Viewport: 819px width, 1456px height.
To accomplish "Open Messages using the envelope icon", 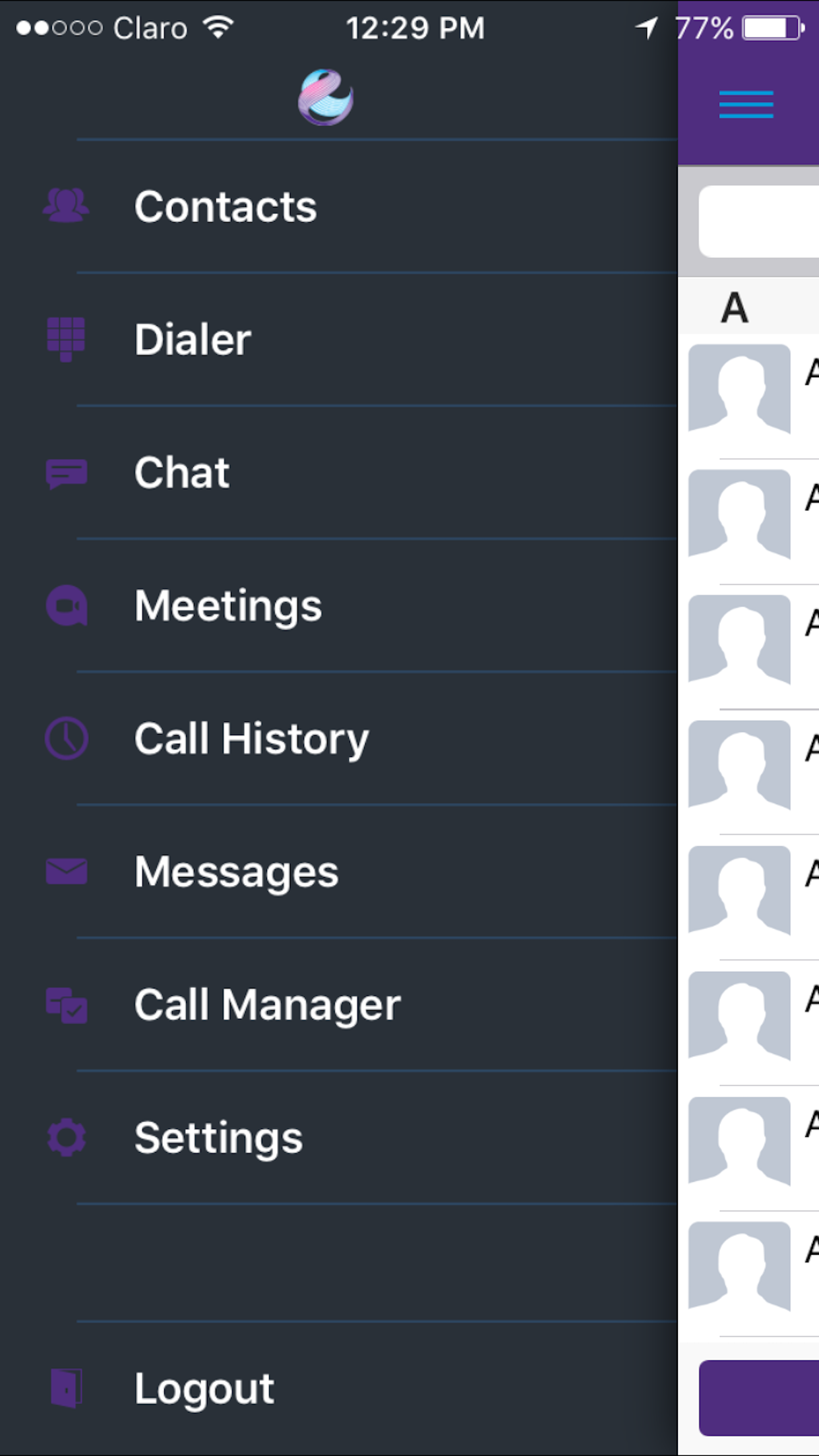I will tap(66, 872).
